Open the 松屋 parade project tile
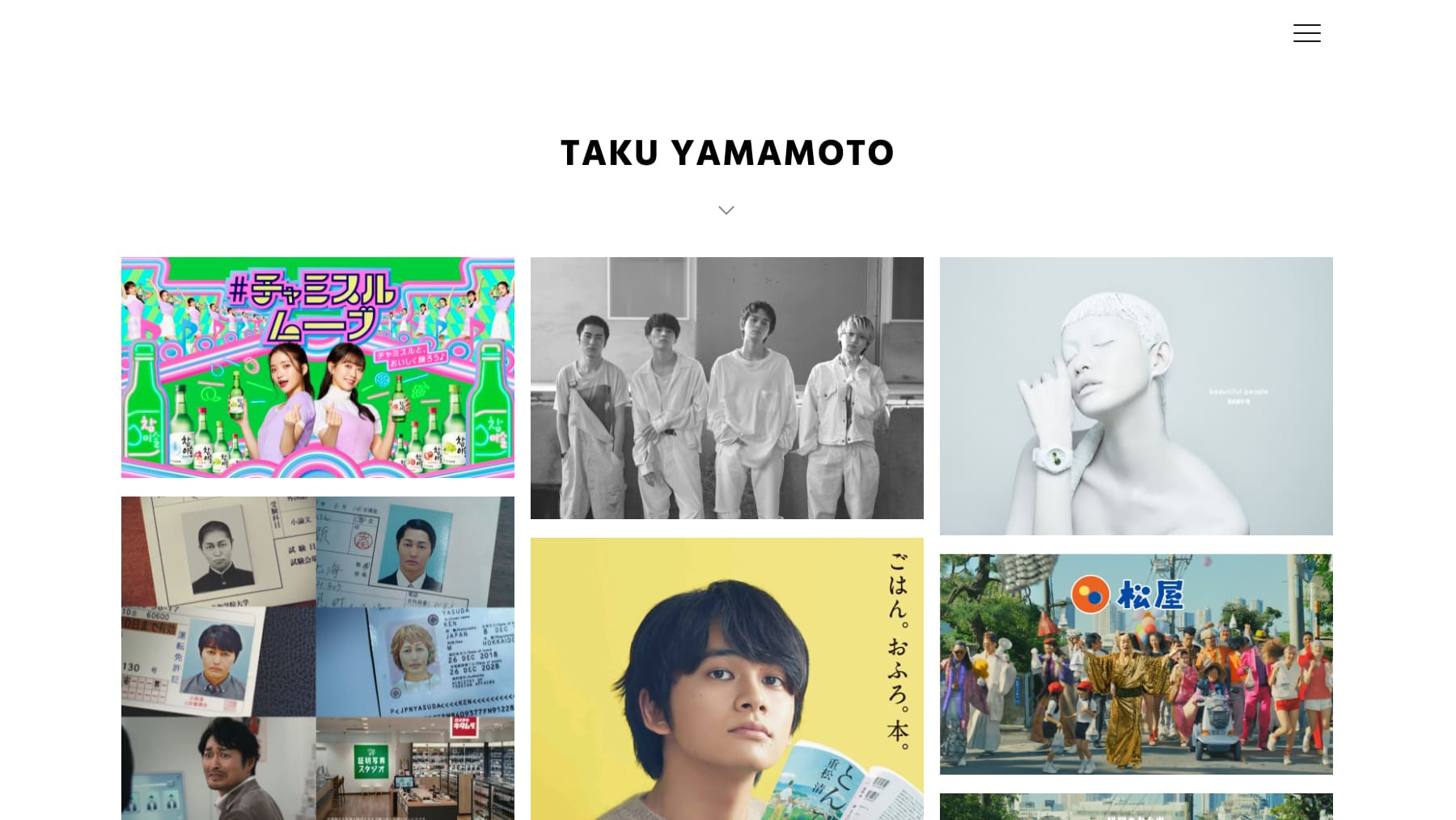The width and height of the screenshot is (1456, 820). tap(1136, 664)
